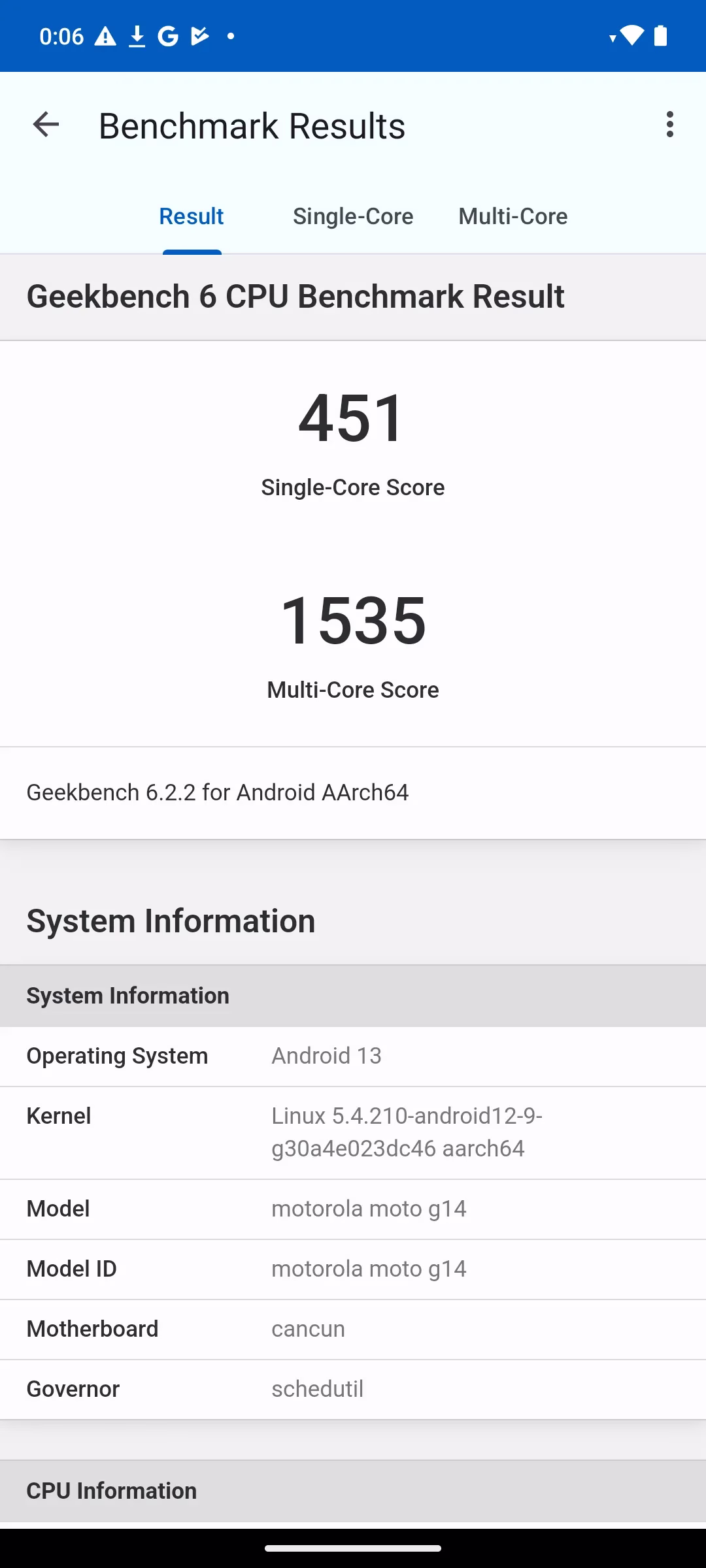
Task: Switch to the Multi-Core tab
Action: [x=513, y=216]
